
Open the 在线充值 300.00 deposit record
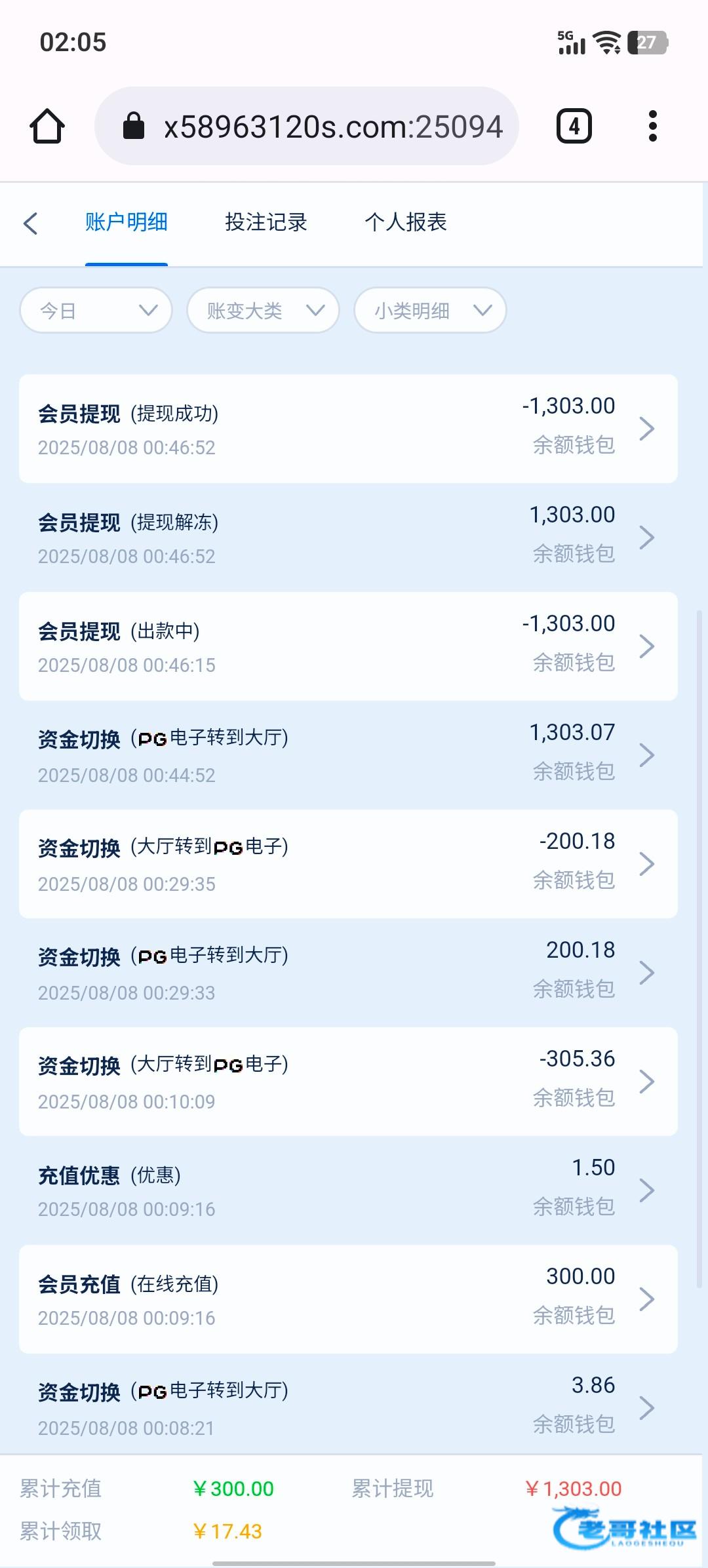(x=348, y=1299)
